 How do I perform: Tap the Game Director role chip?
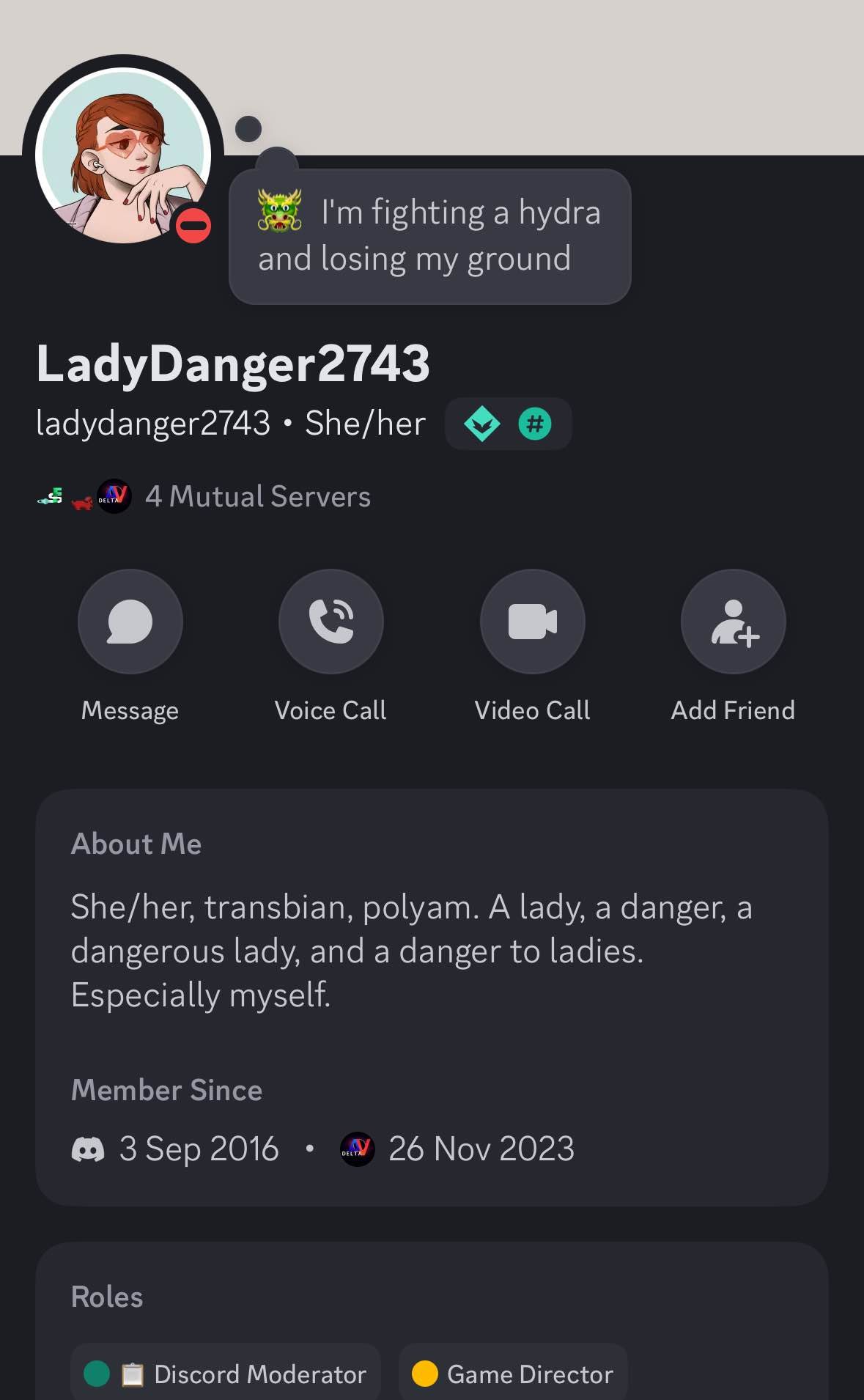513,1374
